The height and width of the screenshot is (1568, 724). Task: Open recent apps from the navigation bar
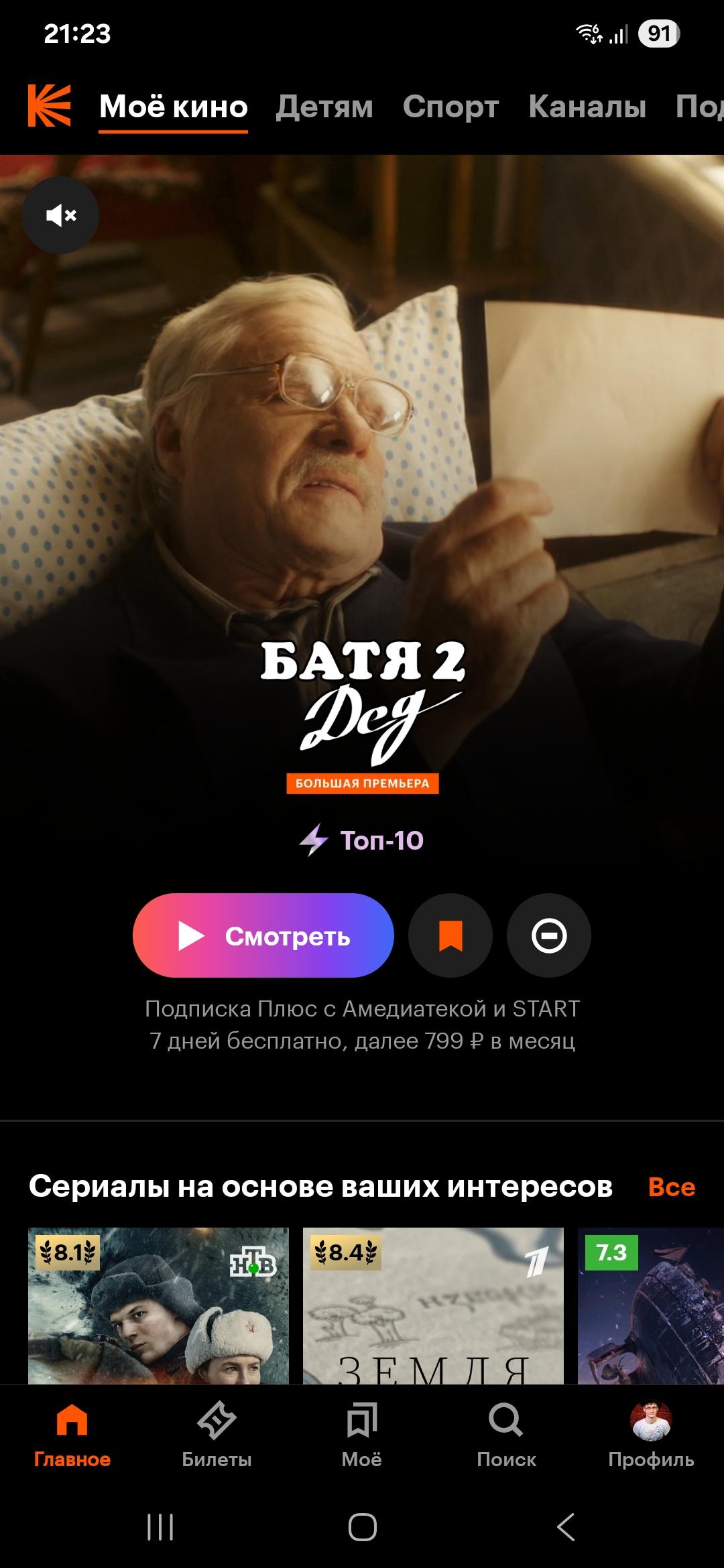pos(160,1527)
